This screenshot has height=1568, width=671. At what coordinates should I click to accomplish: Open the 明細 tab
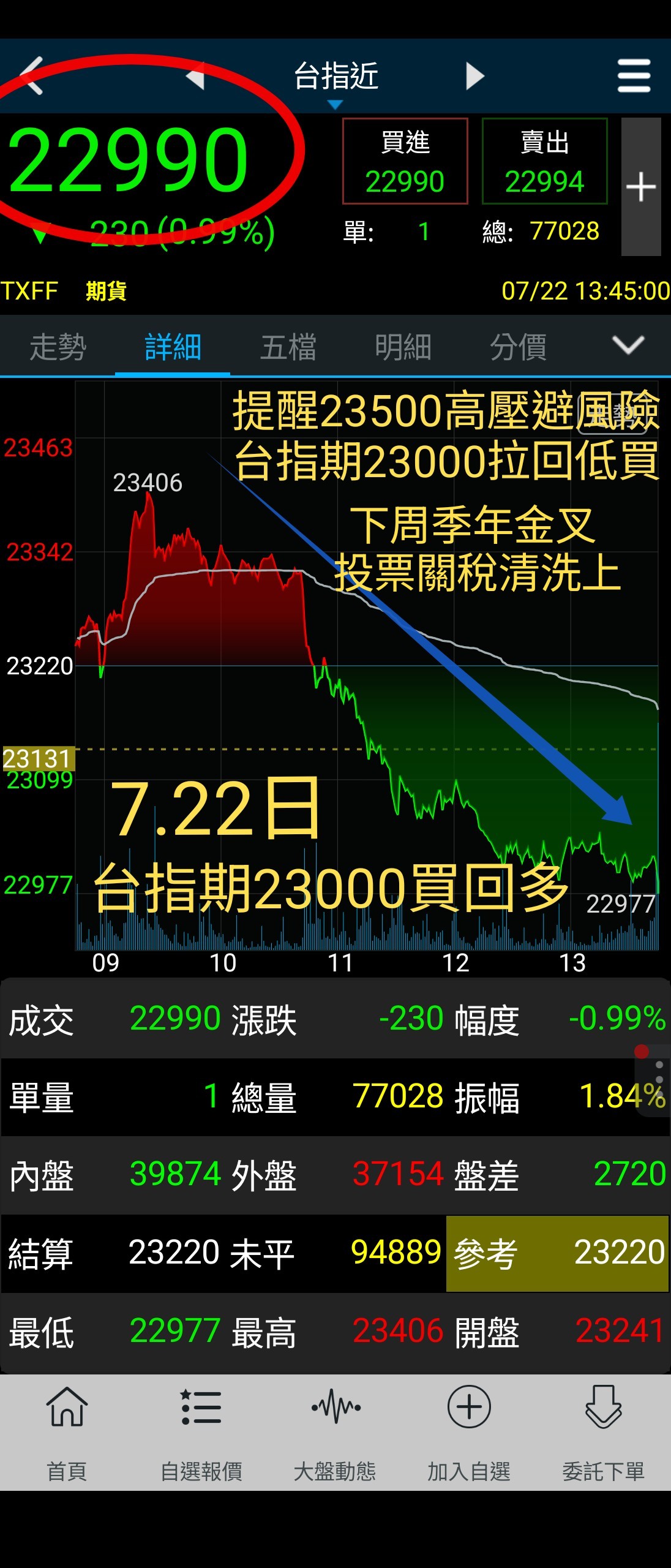coord(403,346)
